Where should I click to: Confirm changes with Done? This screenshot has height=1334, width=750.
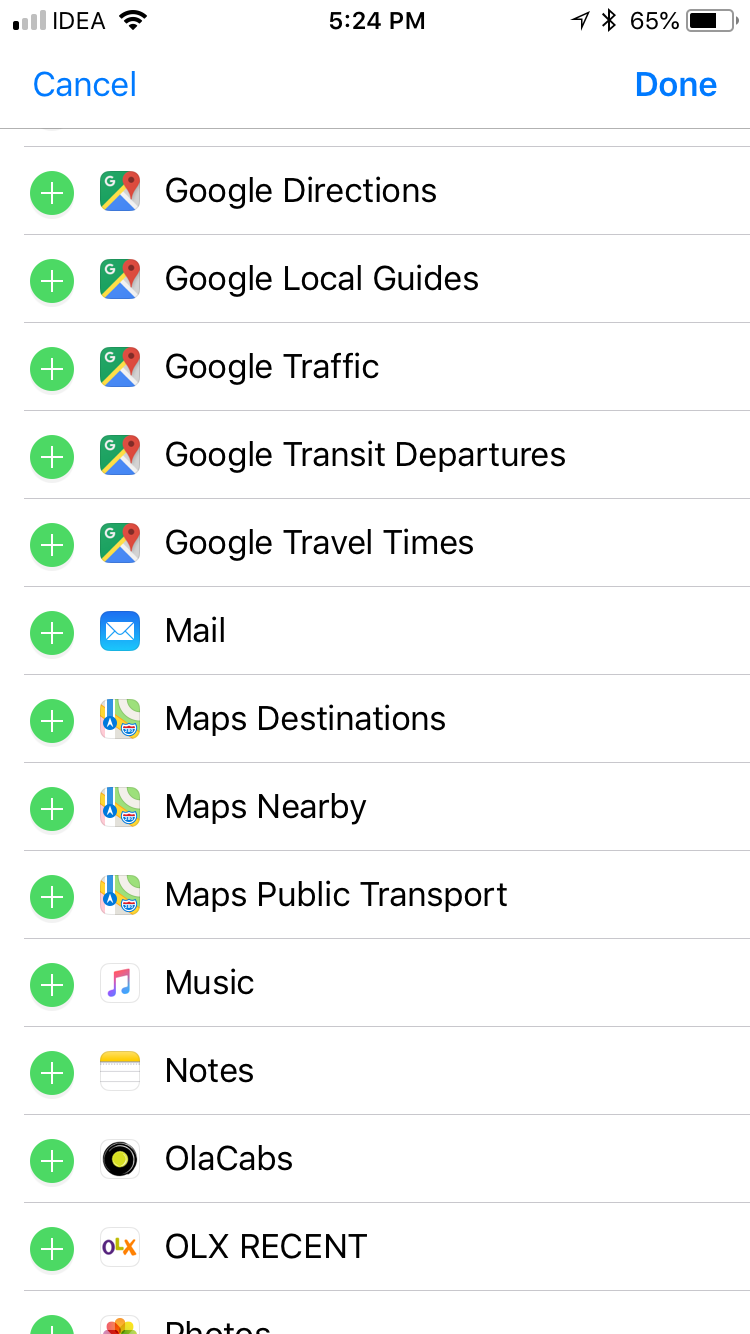coord(675,84)
